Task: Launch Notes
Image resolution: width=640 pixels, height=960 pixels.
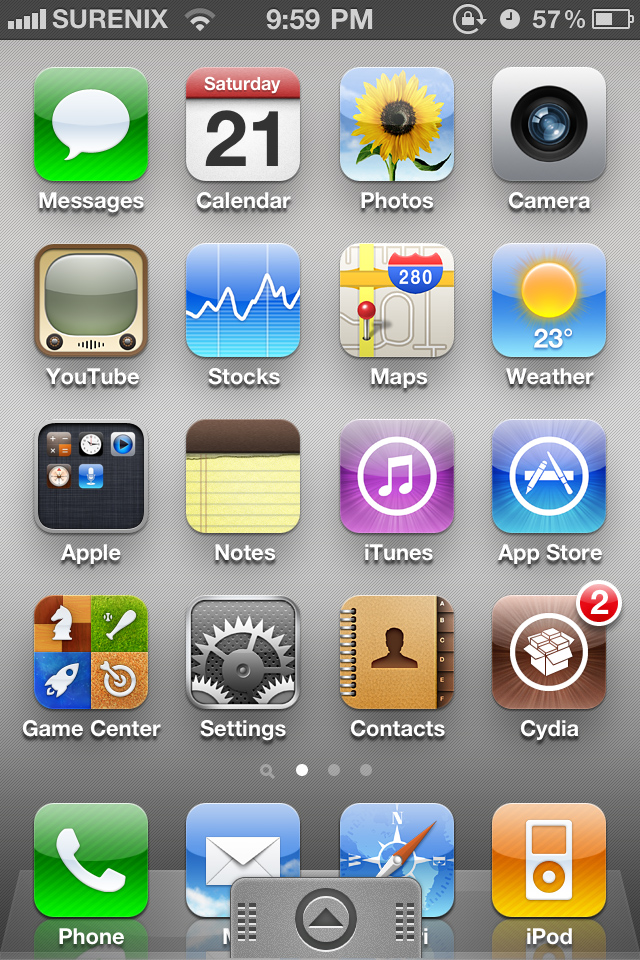Action: pyautogui.click(x=243, y=476)
